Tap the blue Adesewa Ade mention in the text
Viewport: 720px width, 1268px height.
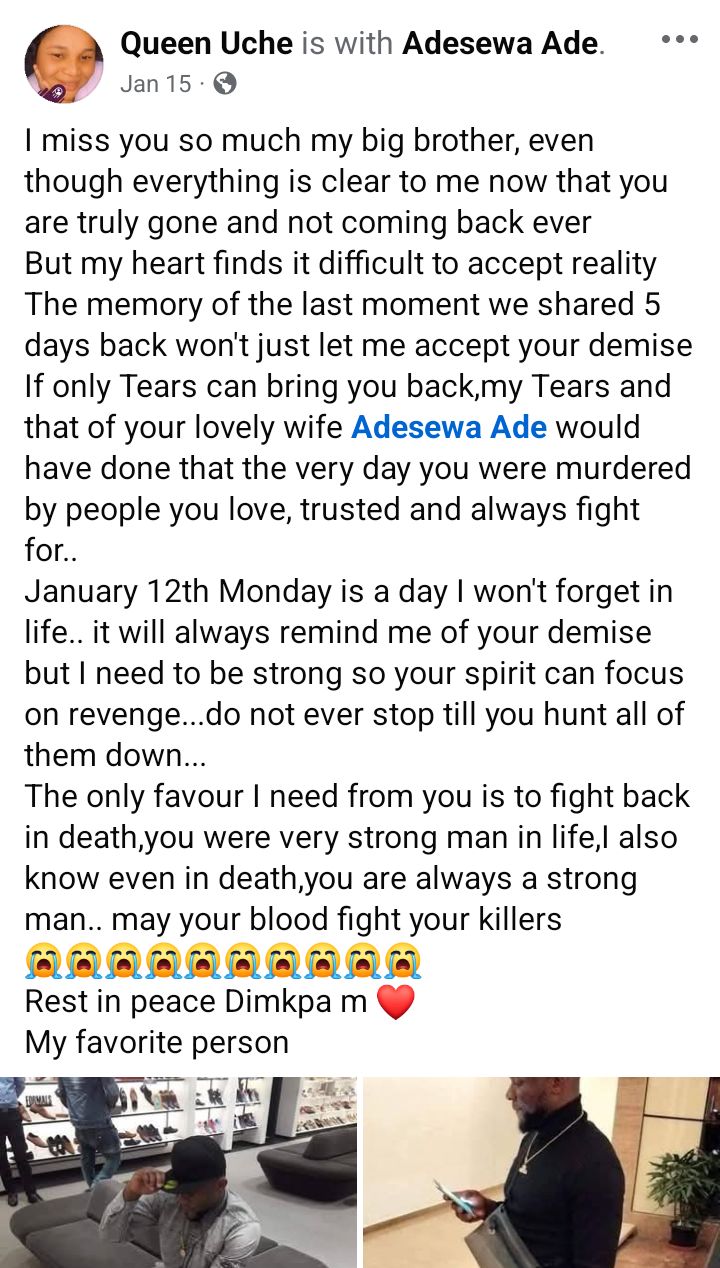[x=449, y=427]
